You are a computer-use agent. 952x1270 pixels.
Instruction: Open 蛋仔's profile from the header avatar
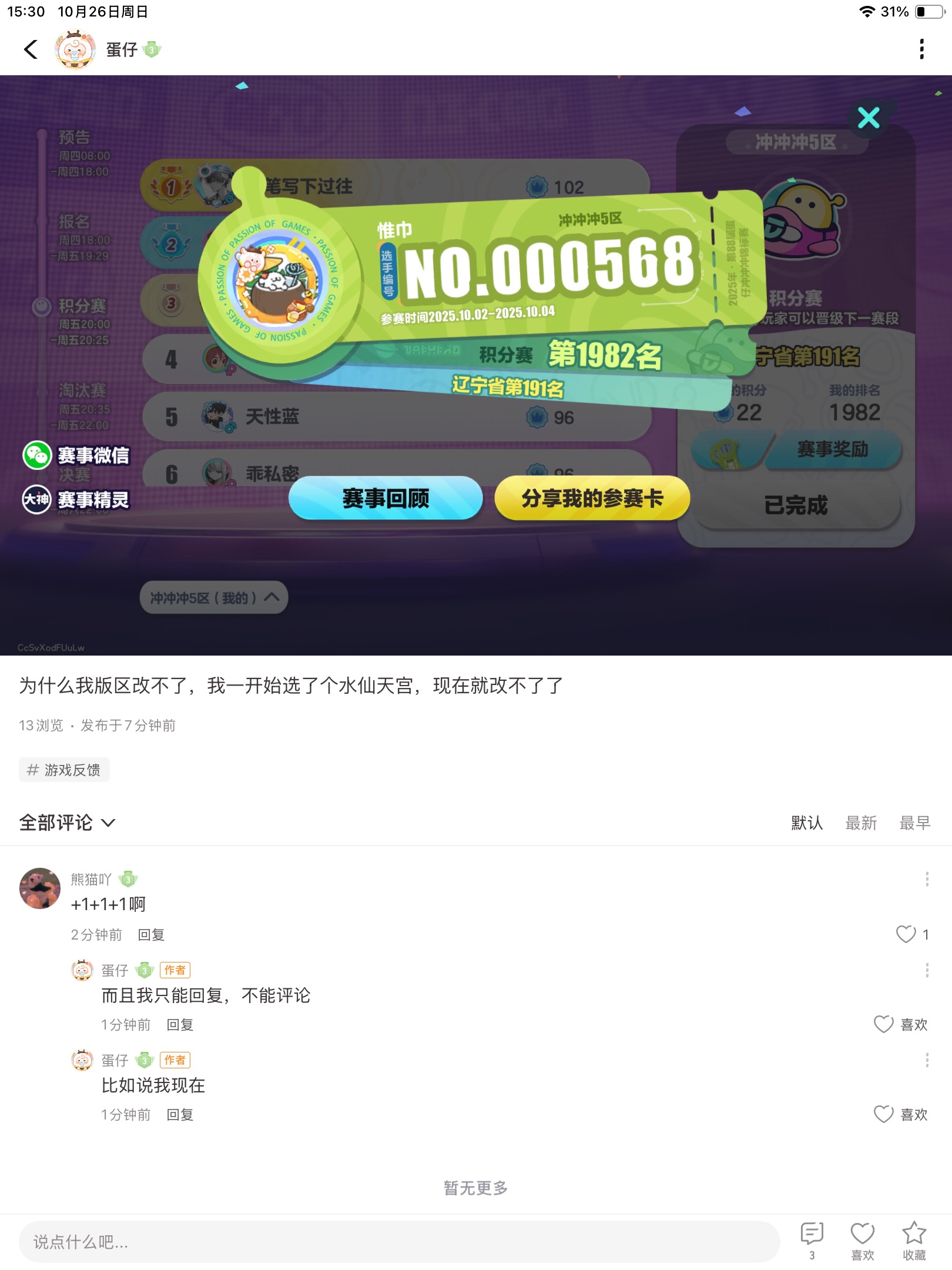pos(75,49)
